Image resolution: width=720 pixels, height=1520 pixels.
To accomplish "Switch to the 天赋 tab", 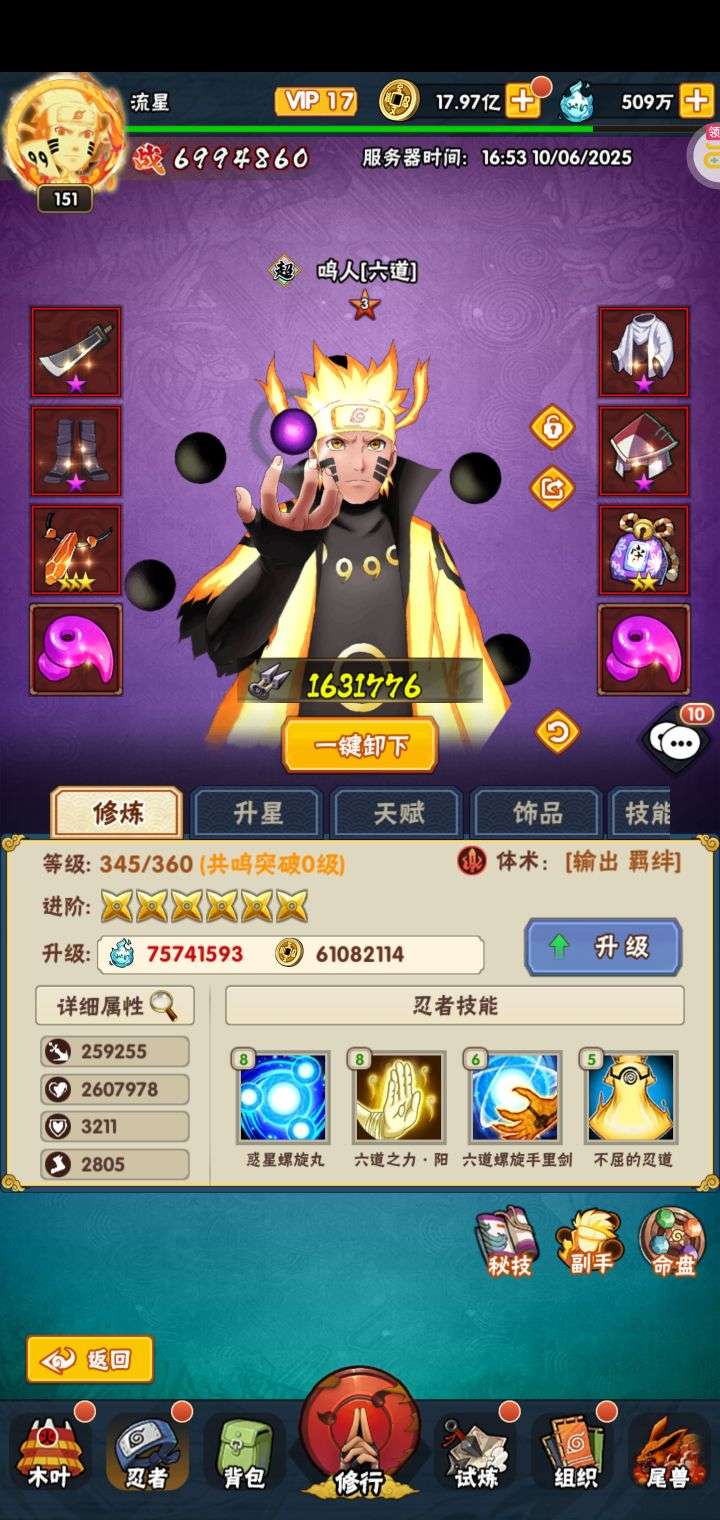I will coord(396,813).
